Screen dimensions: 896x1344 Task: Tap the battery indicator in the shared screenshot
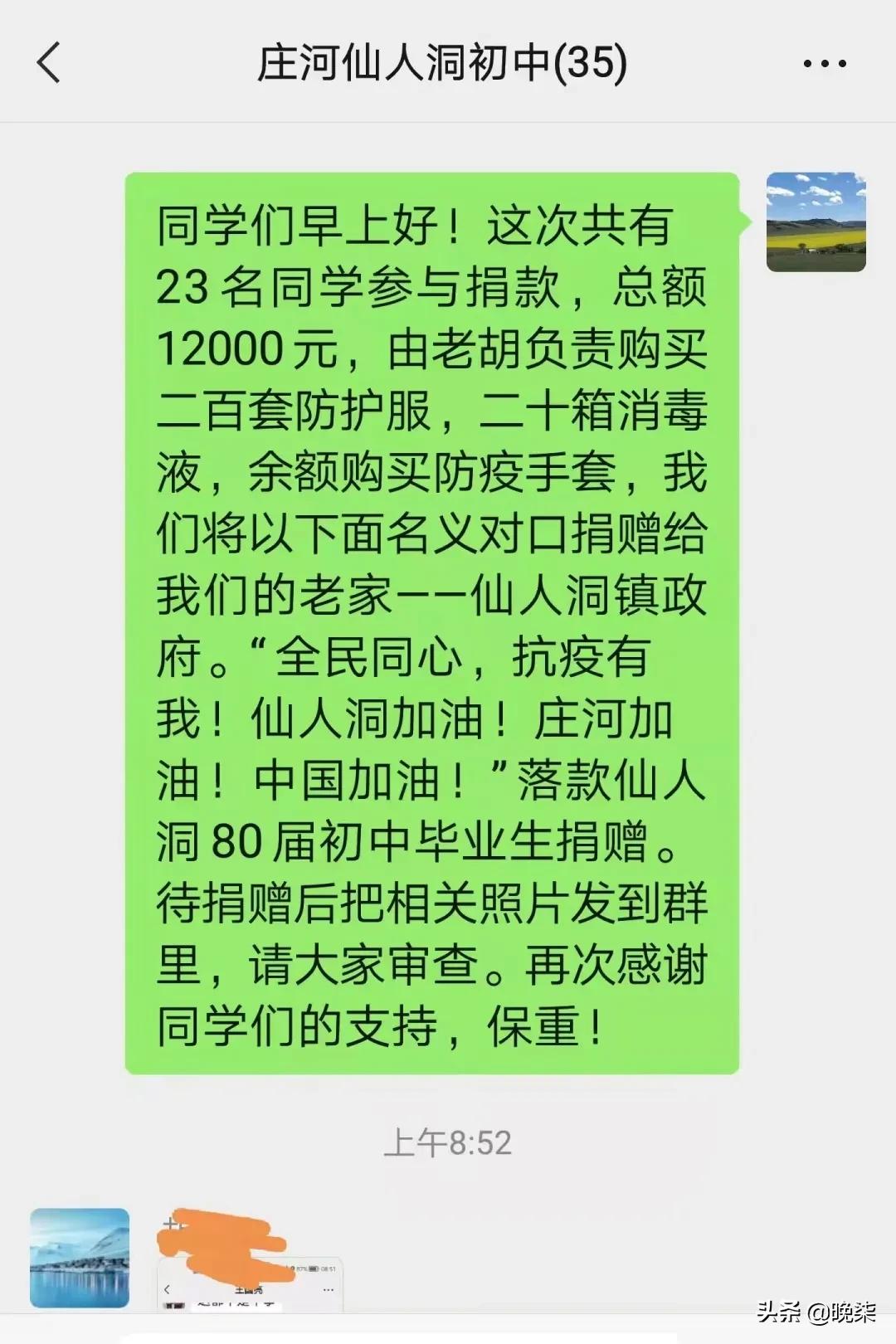[314, 1269]
